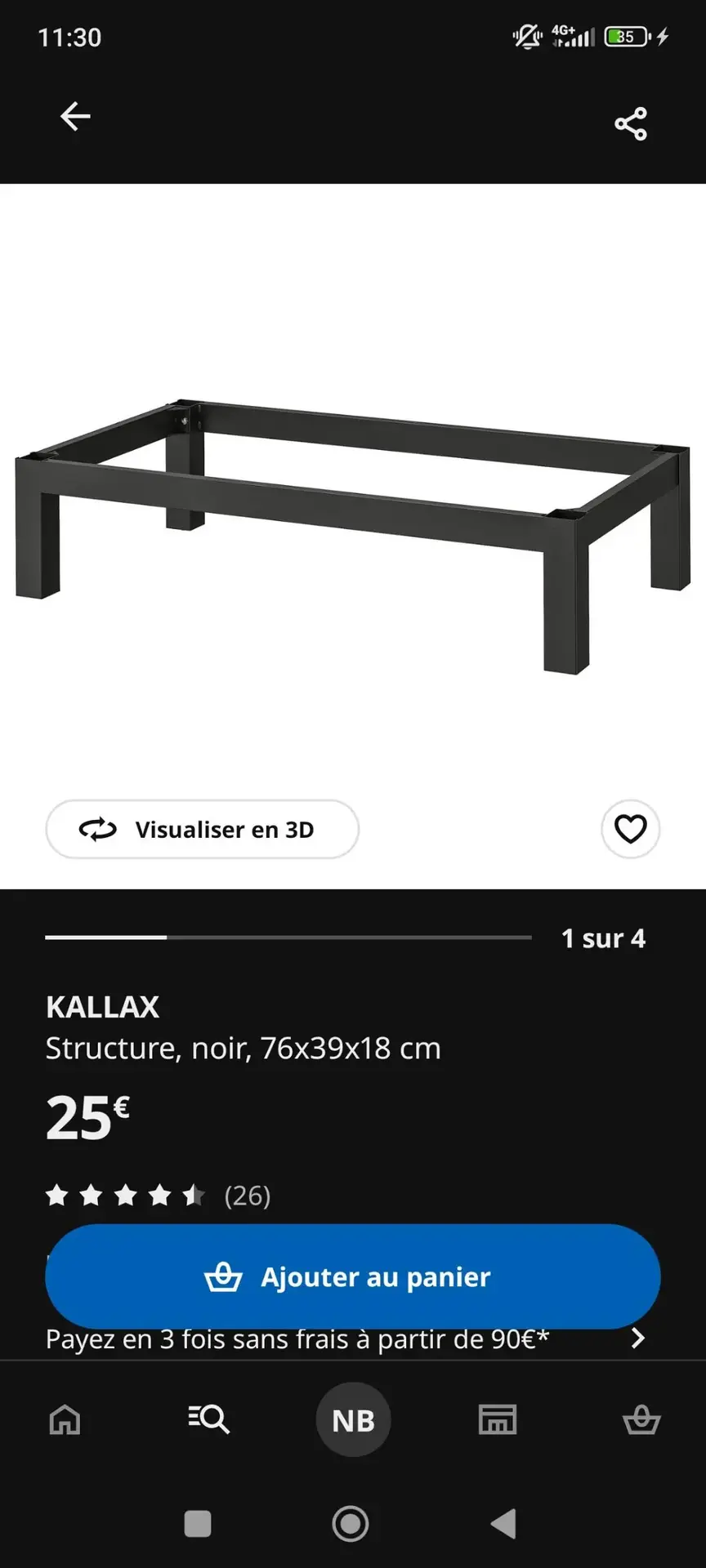Image resolution: width=706 pixels, height=1568 pixels.
Task: Open the shopping basket tab
Action: point(641,1420)
